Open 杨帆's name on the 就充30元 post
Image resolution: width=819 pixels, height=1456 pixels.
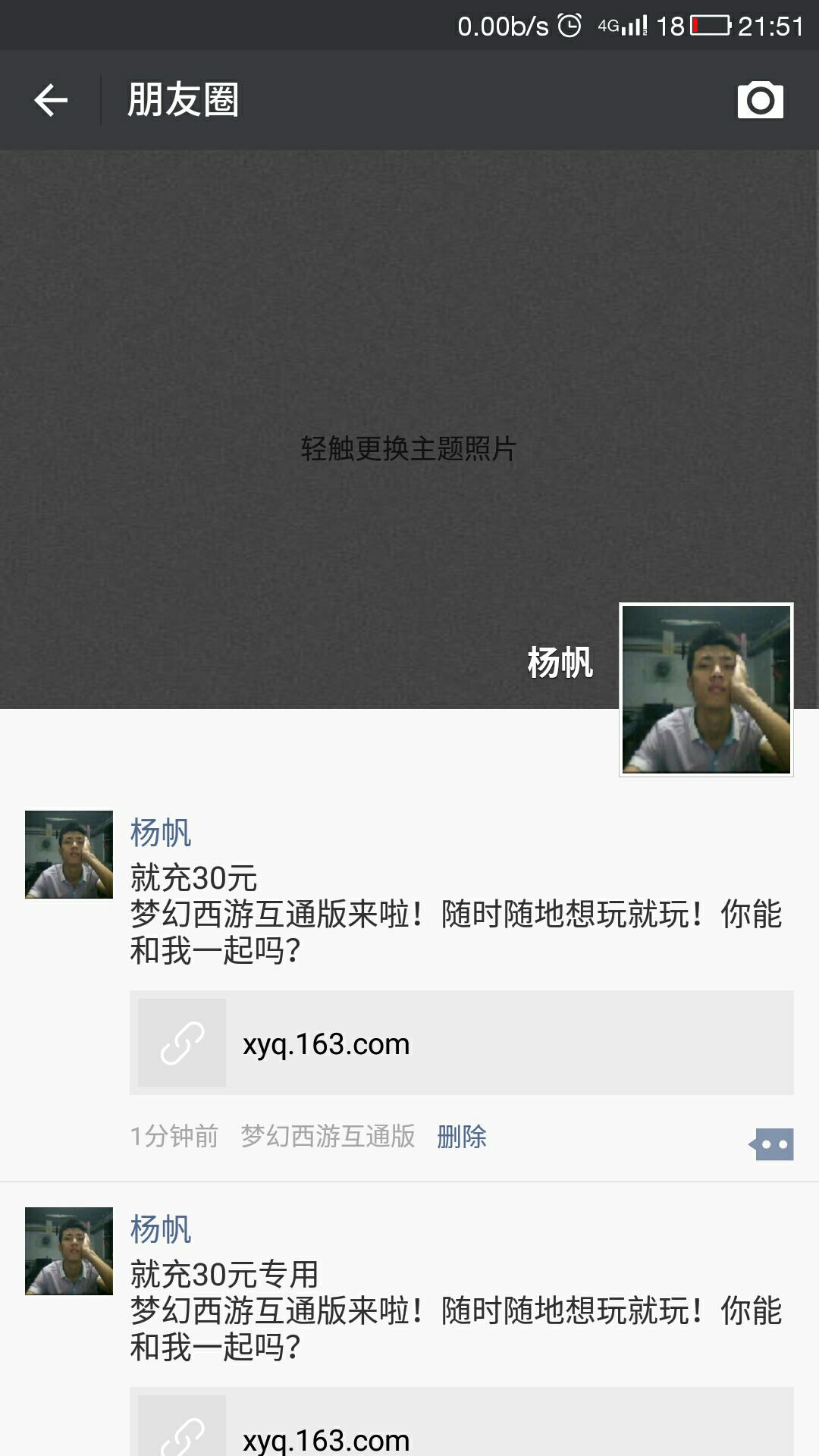pyautogui.click(x=161, y=833)
